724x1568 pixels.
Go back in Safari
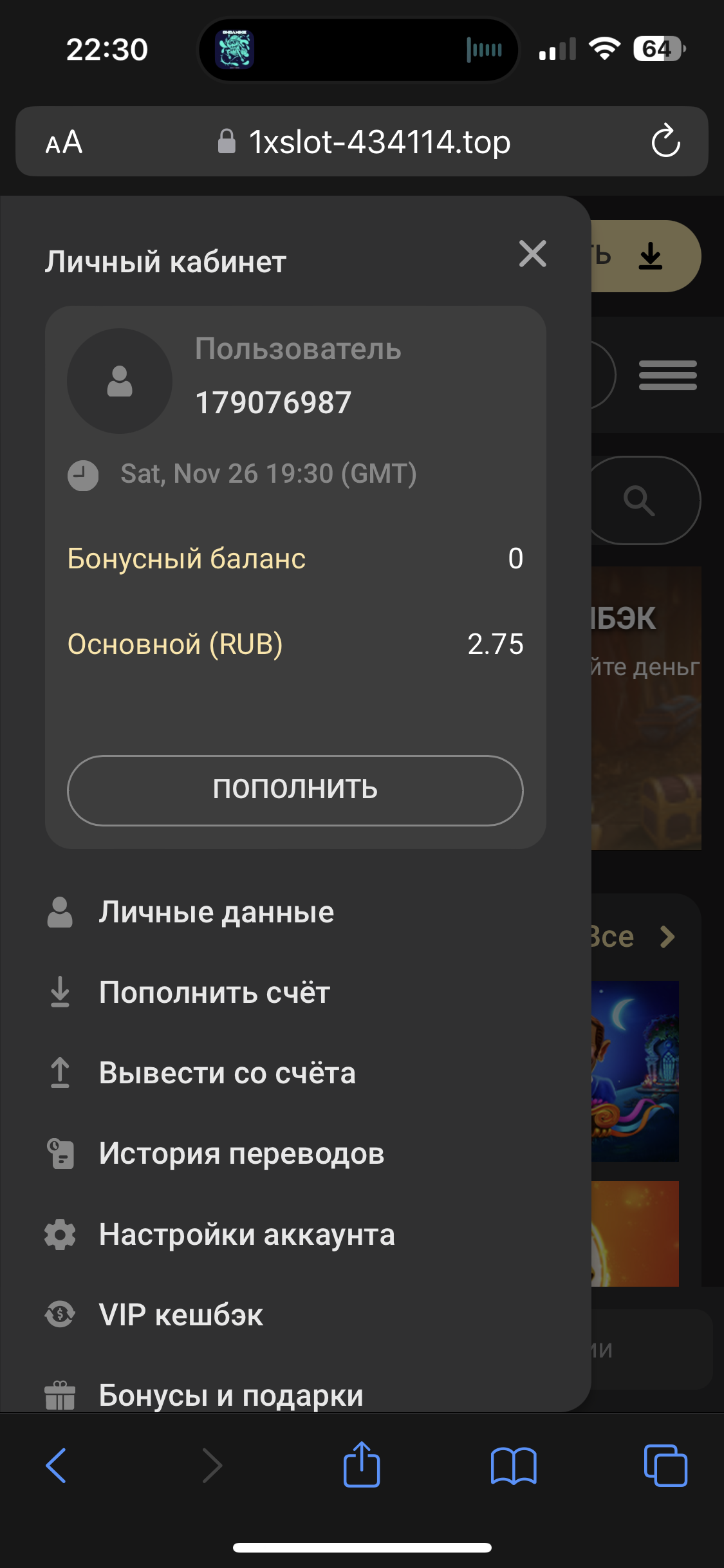click(x=57, y=1466)
